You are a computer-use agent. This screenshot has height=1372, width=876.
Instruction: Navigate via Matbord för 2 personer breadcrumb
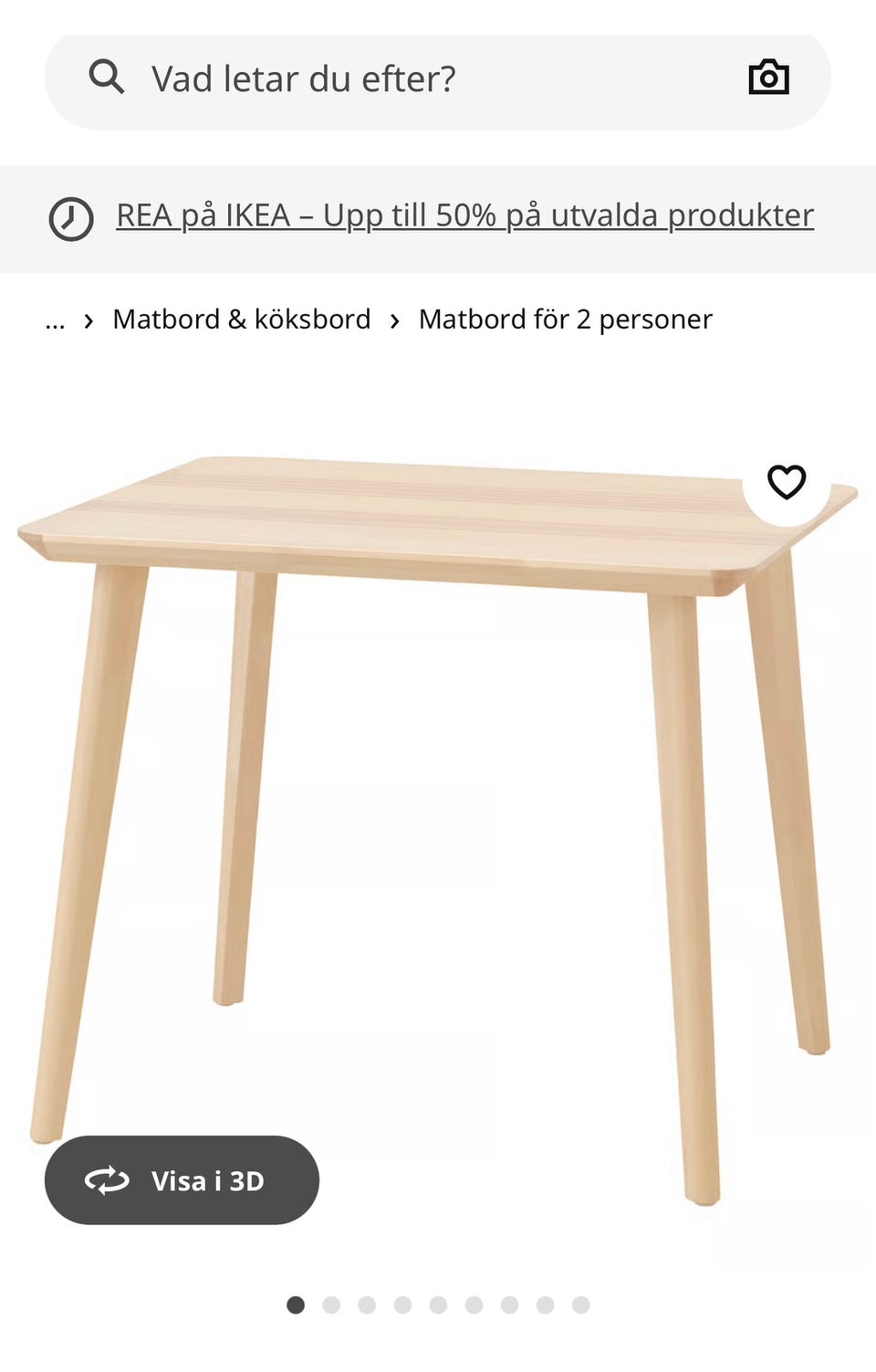coord(565,319)
